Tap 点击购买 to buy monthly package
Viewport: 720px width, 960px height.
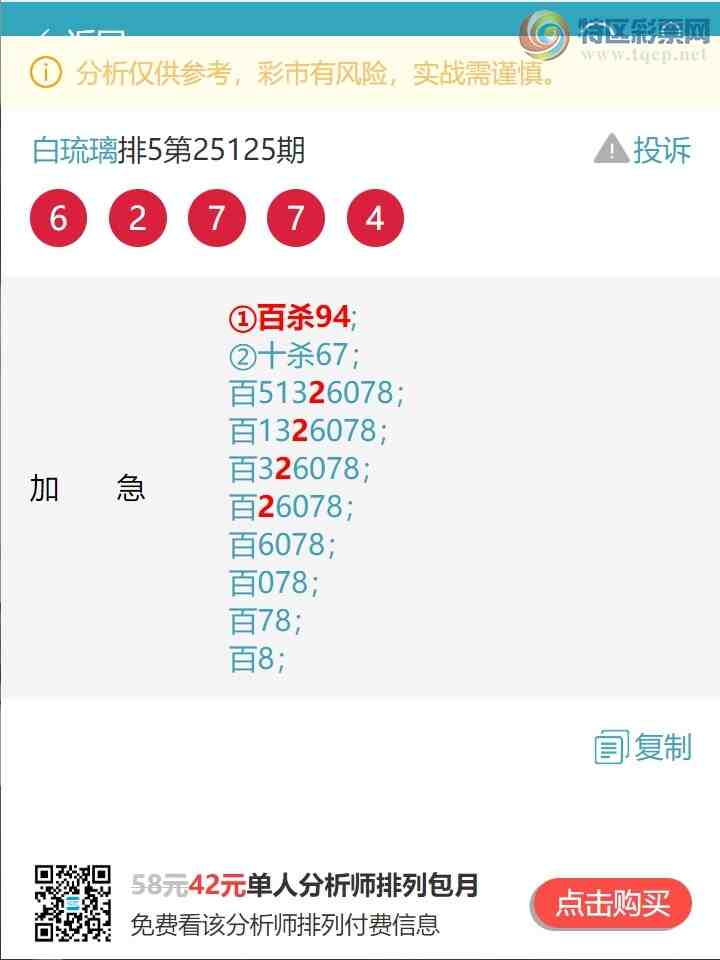coord(612,904)
